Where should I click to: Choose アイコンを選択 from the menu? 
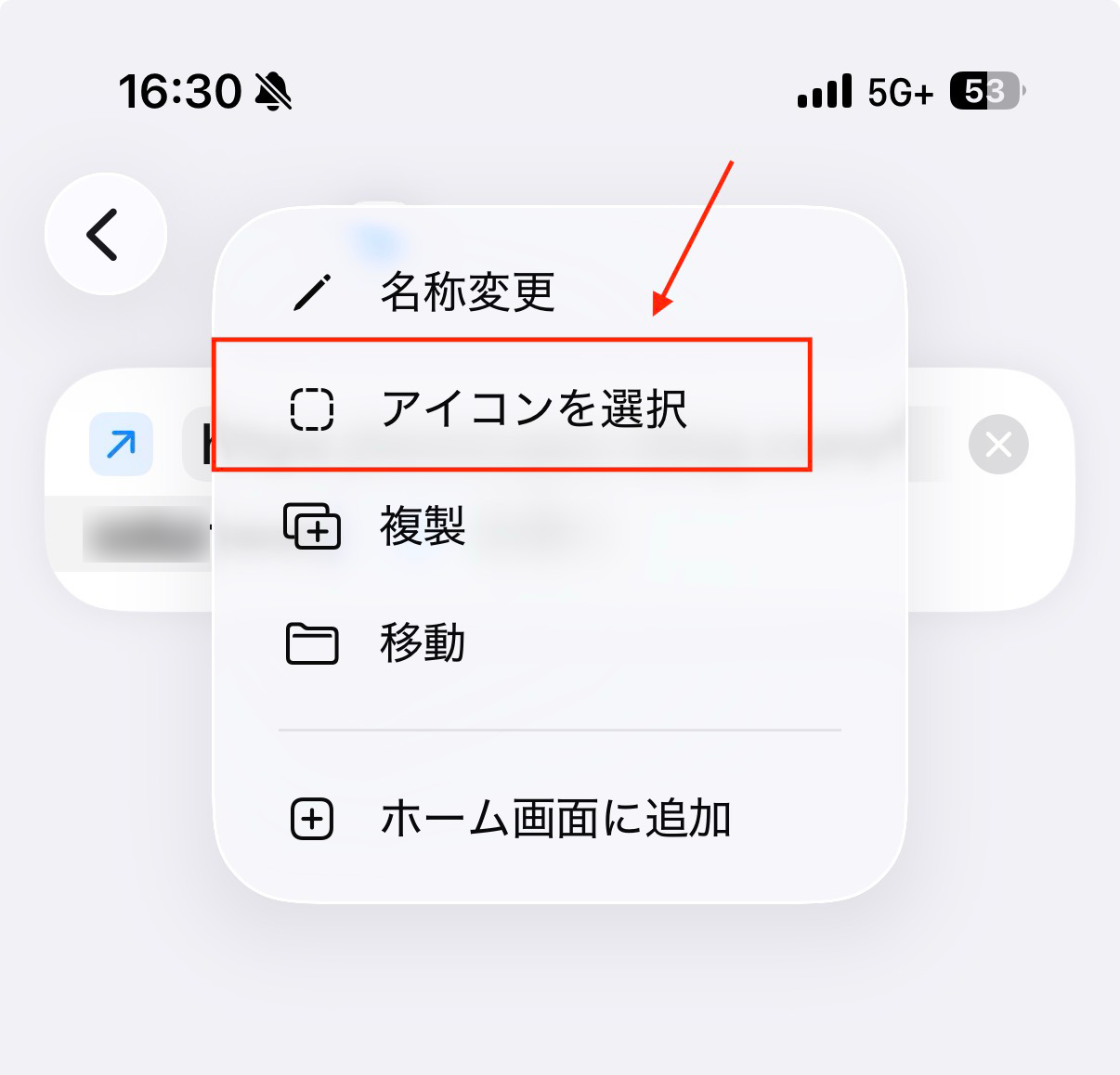click(532, 408)
